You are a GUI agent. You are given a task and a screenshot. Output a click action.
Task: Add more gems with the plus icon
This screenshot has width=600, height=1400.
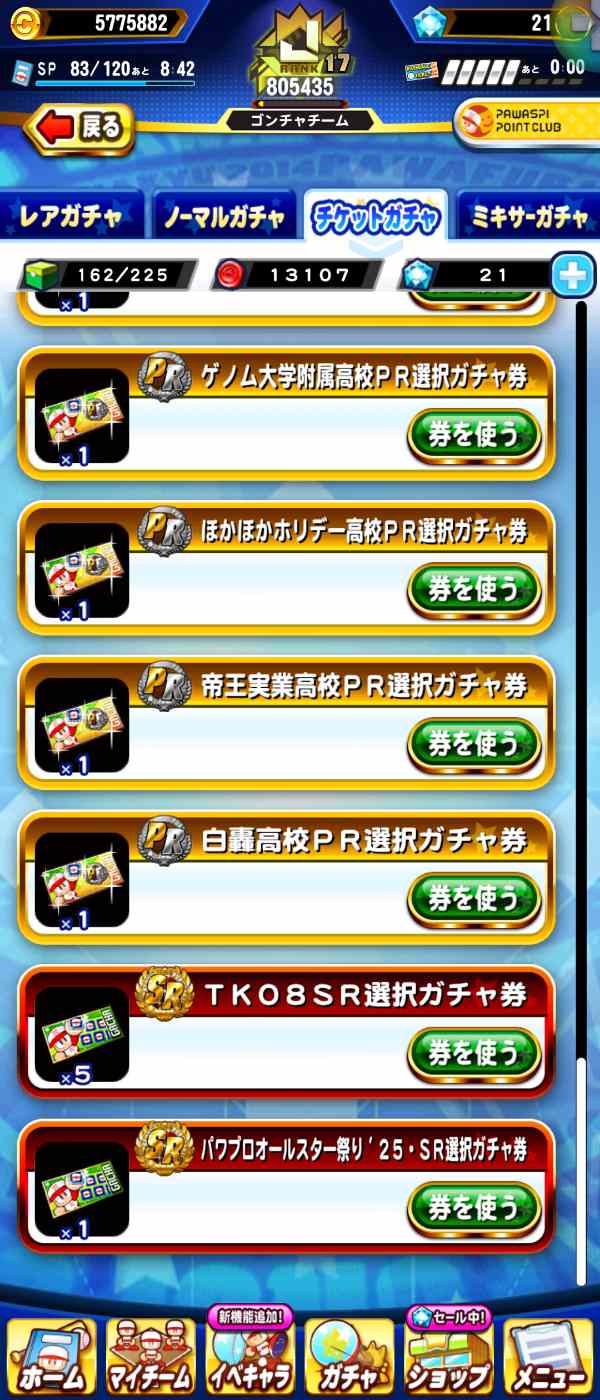[x=573, y=274]
